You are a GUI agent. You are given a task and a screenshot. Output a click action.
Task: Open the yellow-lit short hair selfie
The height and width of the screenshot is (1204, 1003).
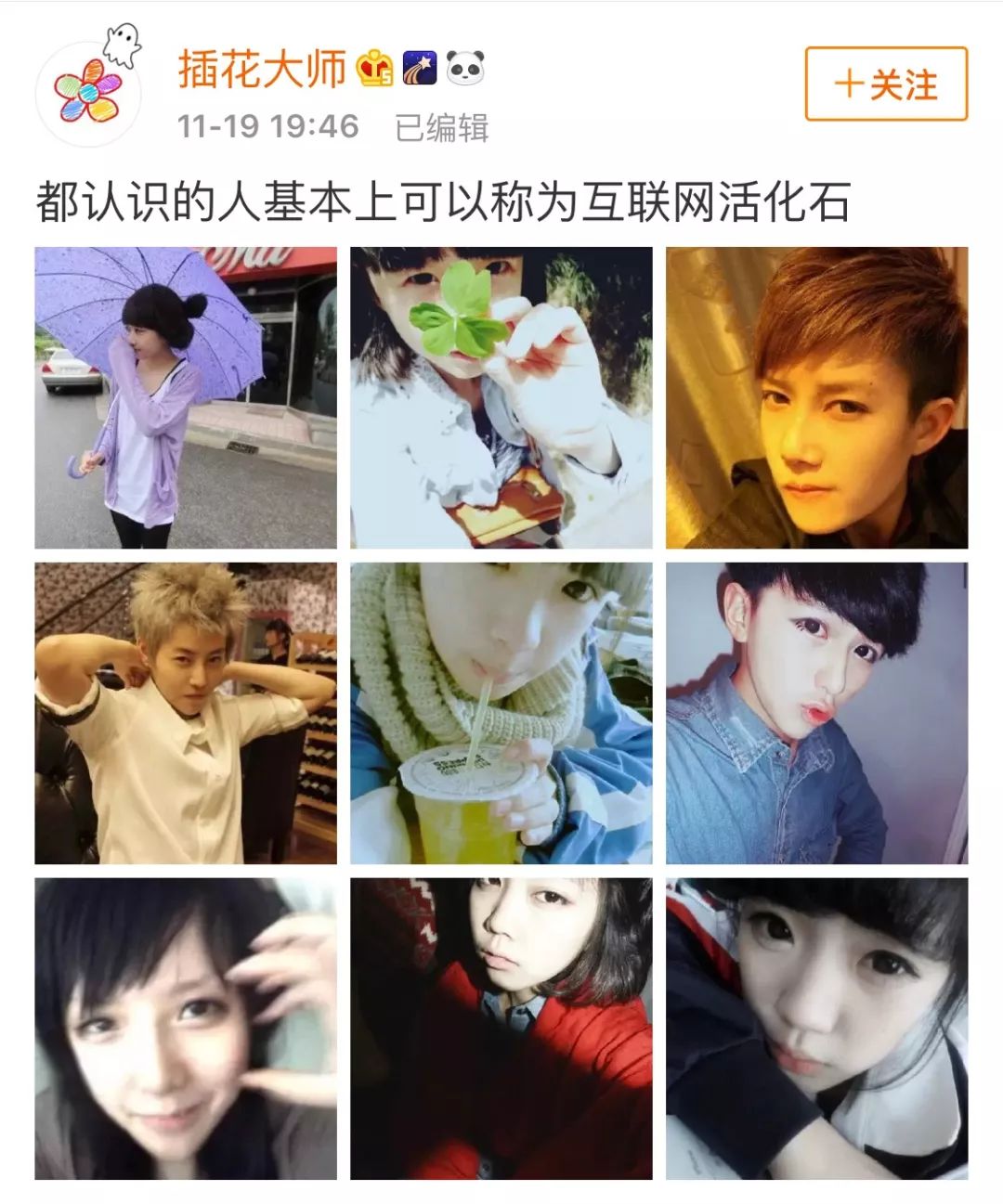816,397
